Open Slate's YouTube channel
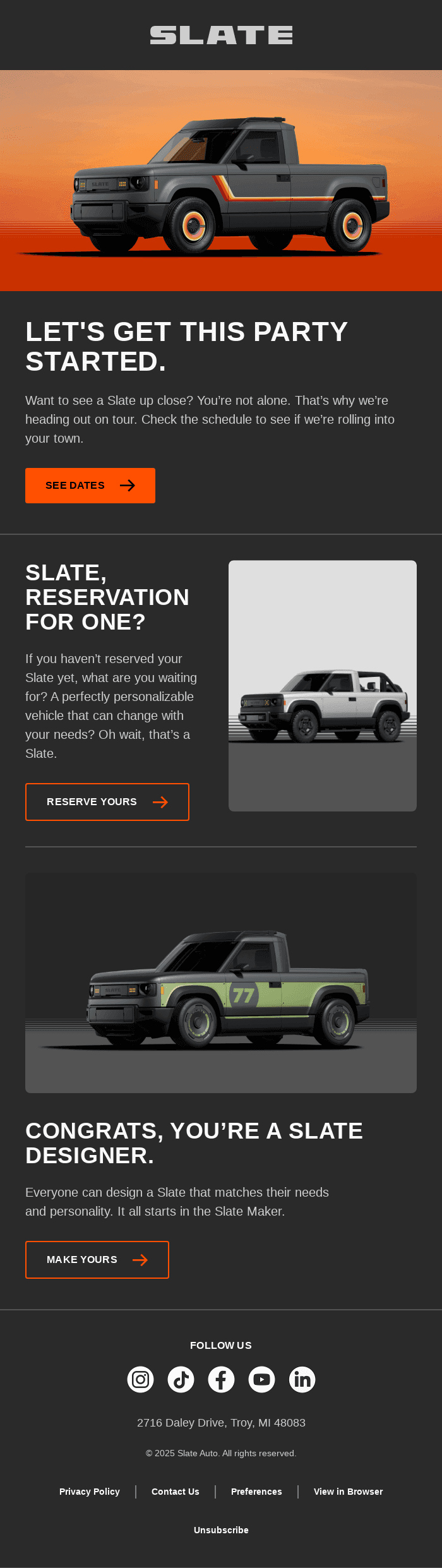 point(261,1379)
